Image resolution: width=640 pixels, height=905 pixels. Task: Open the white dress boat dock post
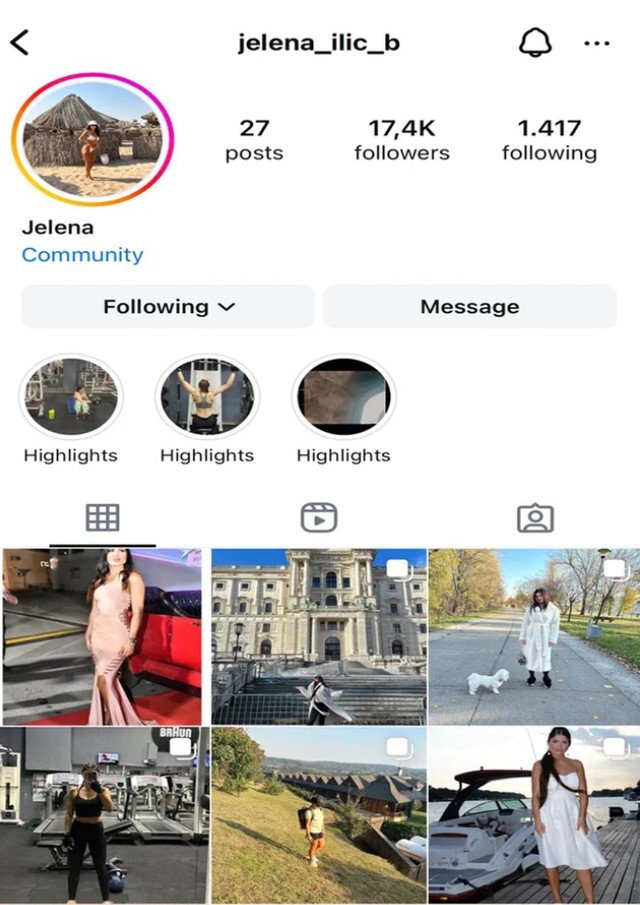click(535, 815)
